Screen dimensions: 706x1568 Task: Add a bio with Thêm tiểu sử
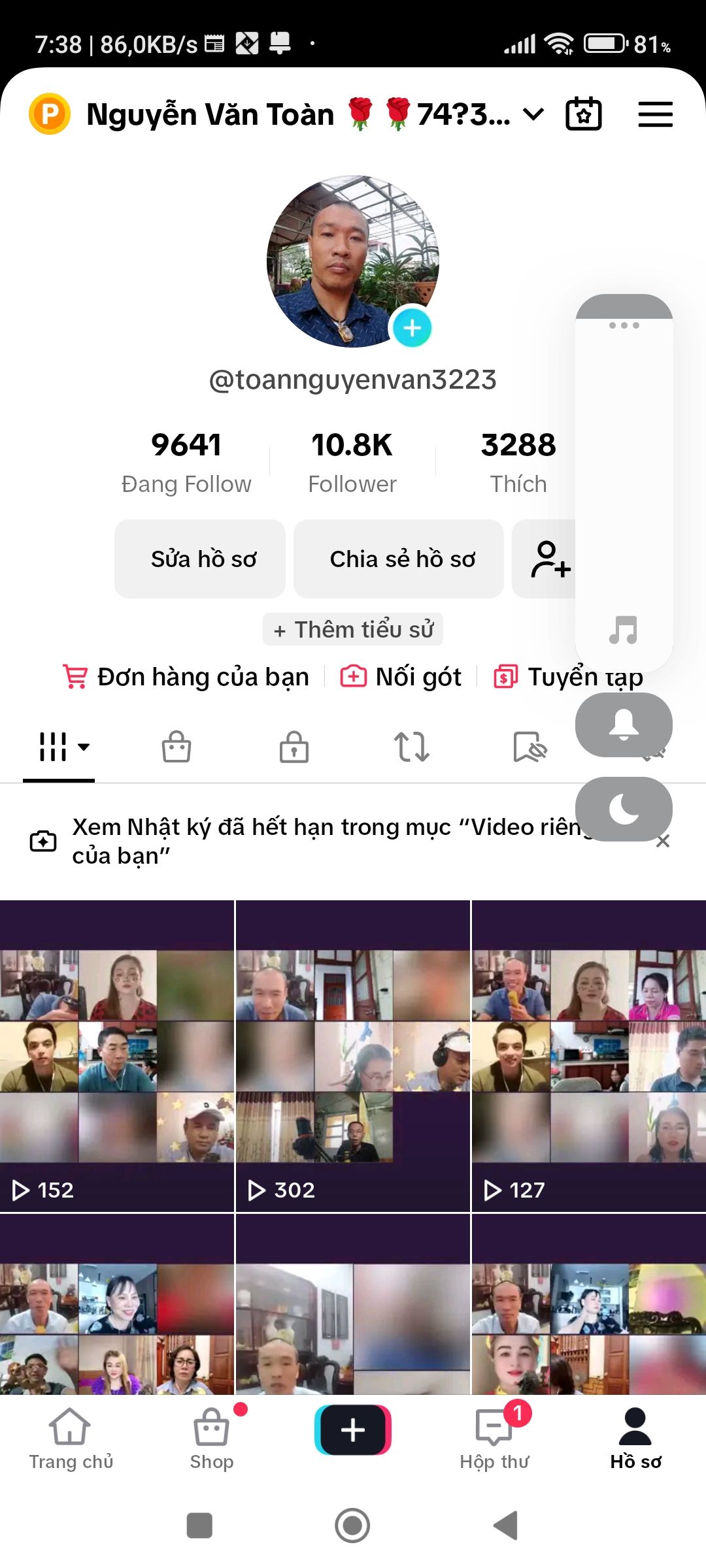pos(353,629)
